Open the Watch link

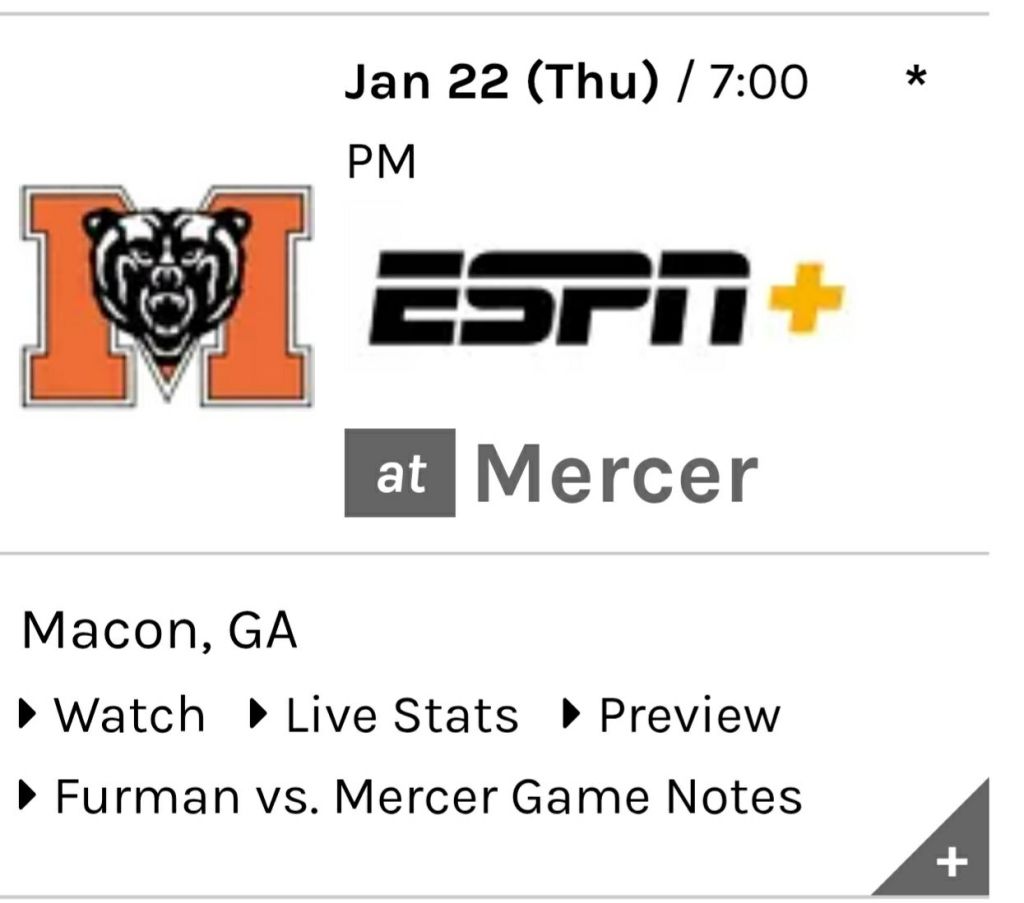click(128, 716)
